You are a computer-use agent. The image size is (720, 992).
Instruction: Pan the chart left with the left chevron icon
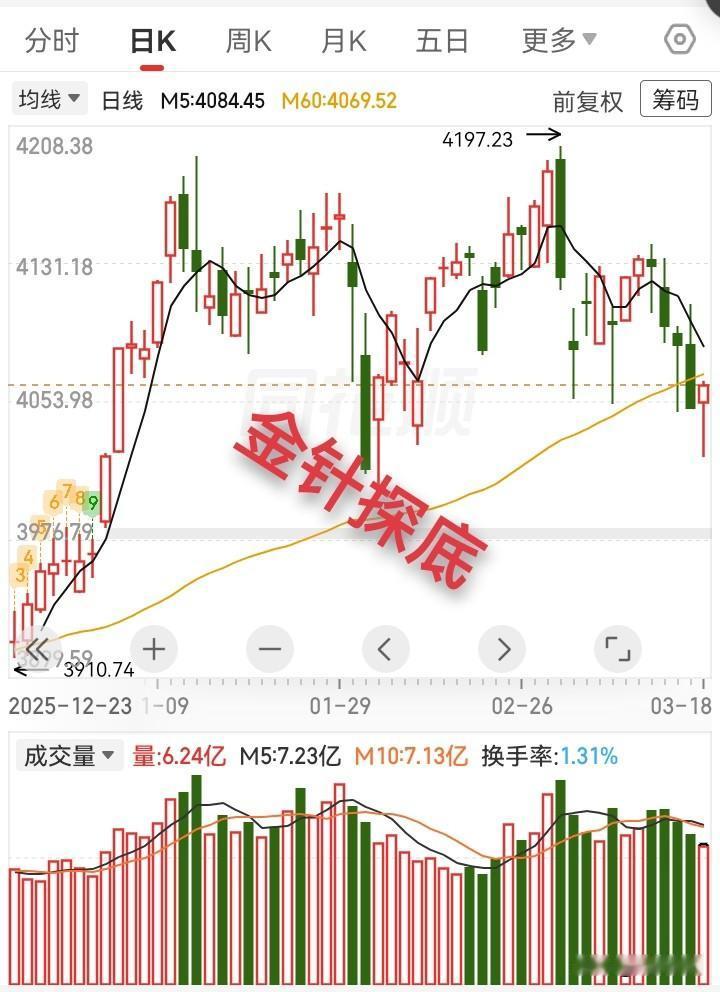click(x=386, y=649)
